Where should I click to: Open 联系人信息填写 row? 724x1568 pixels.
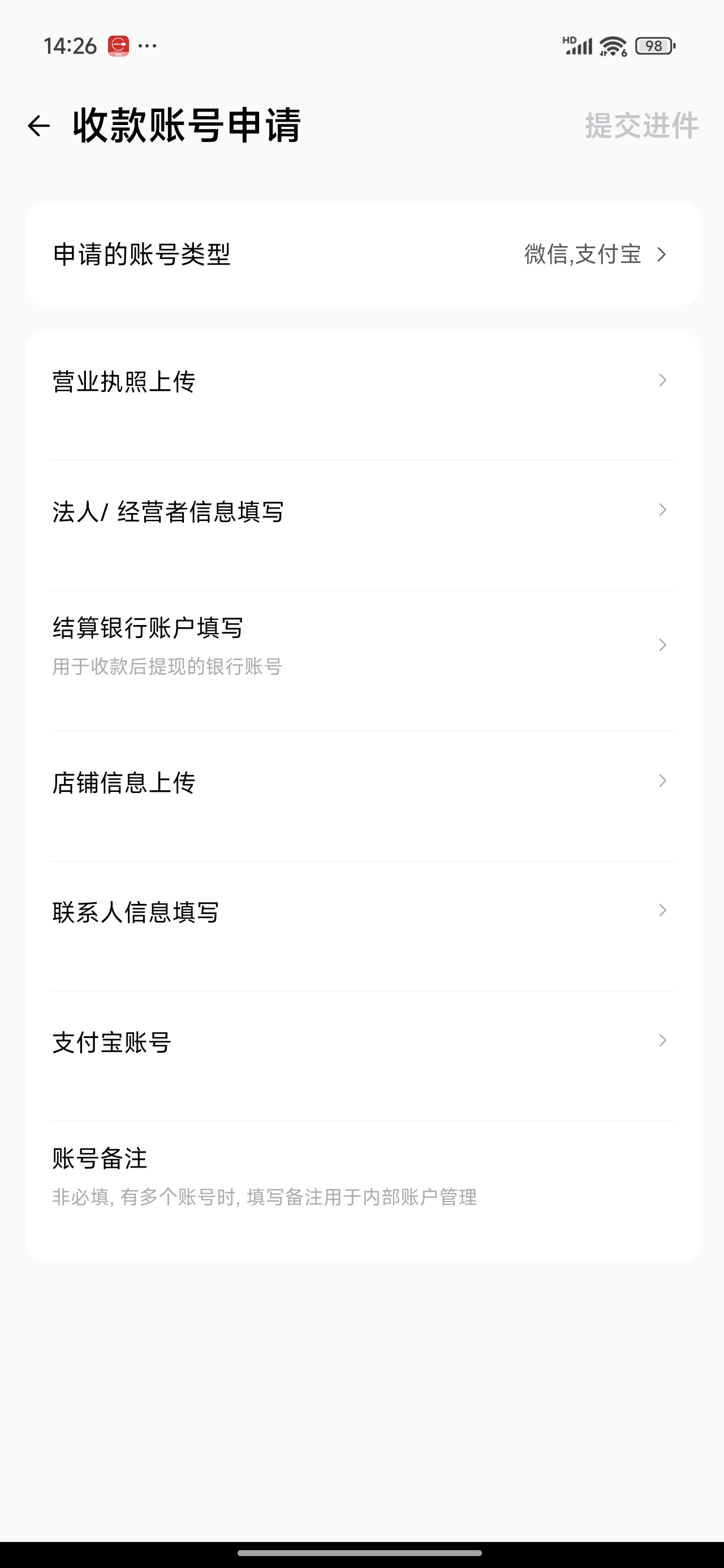pos(363,912)
